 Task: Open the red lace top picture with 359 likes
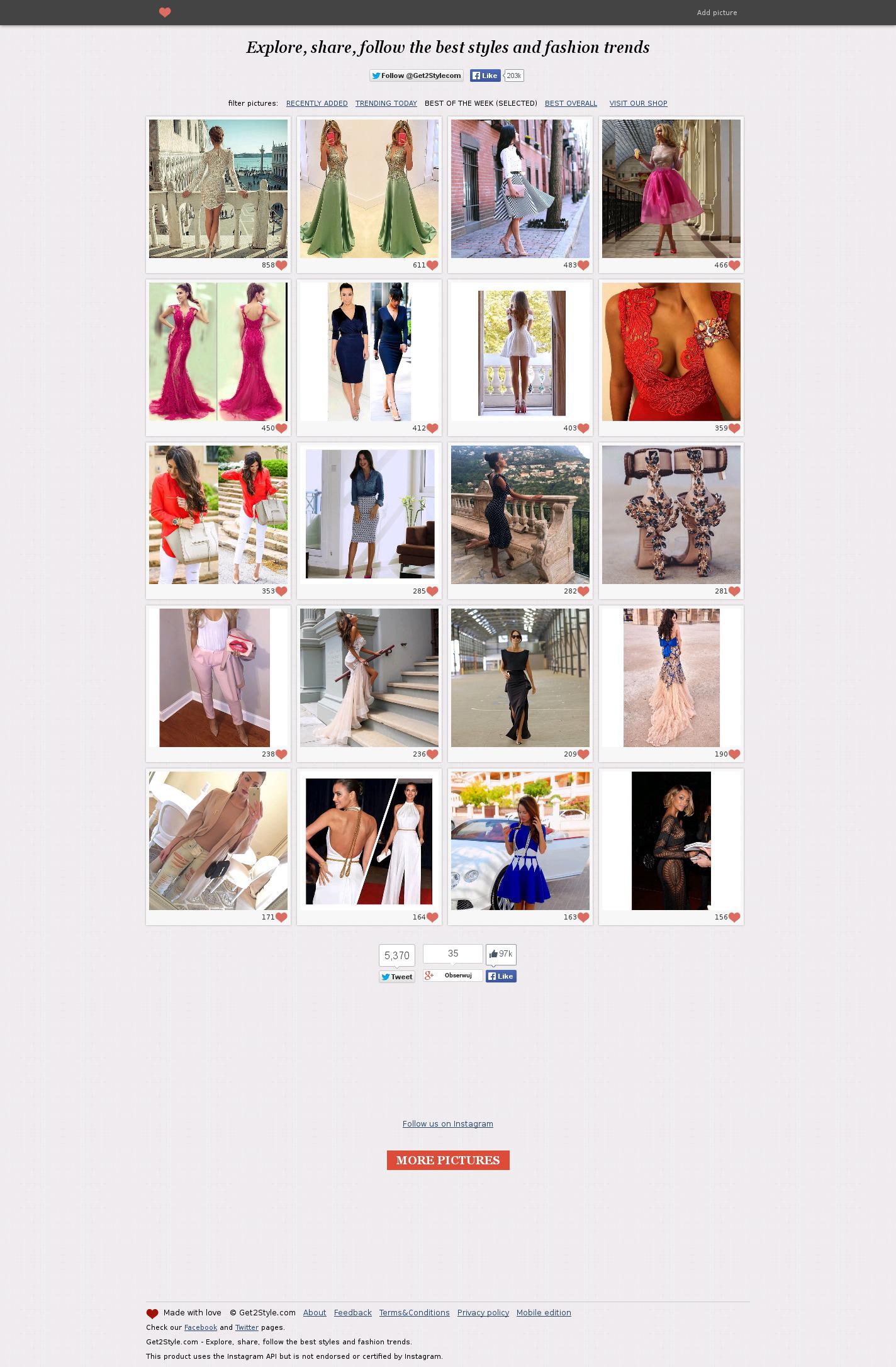pos(671,352)
